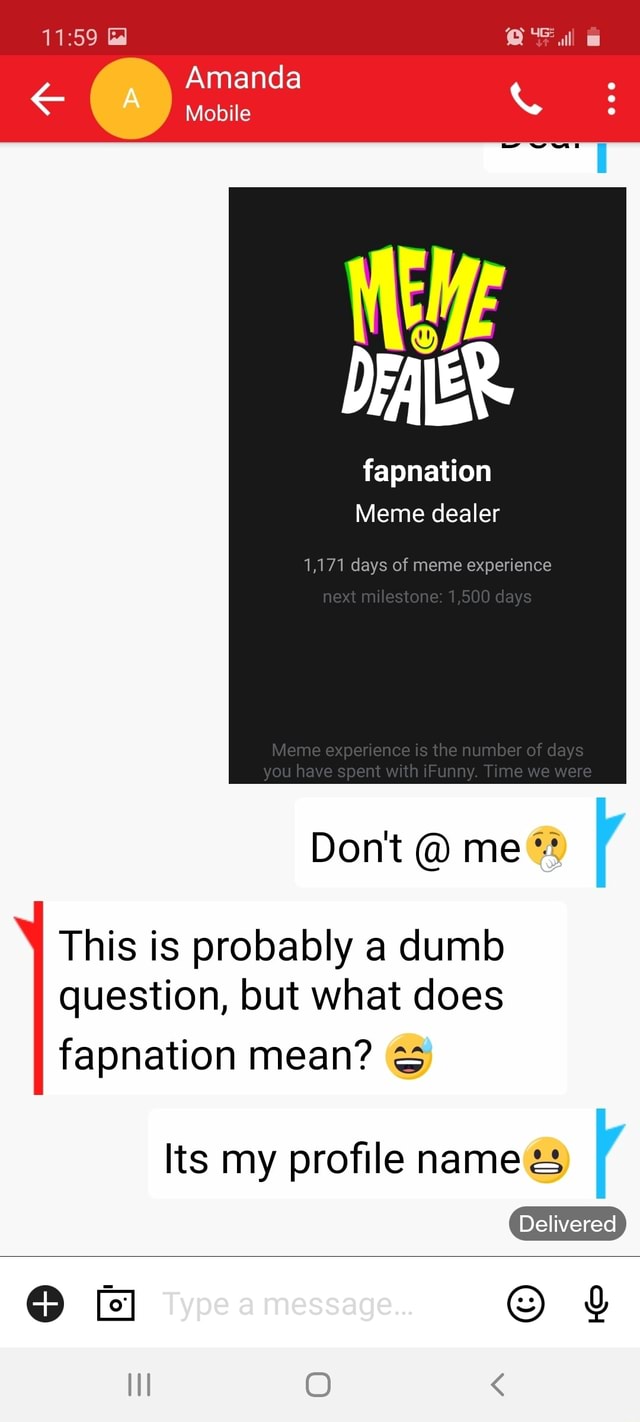Record a voice message with the microphone
This screenshot has height=1422, width=640.
tap(596, 1304)
